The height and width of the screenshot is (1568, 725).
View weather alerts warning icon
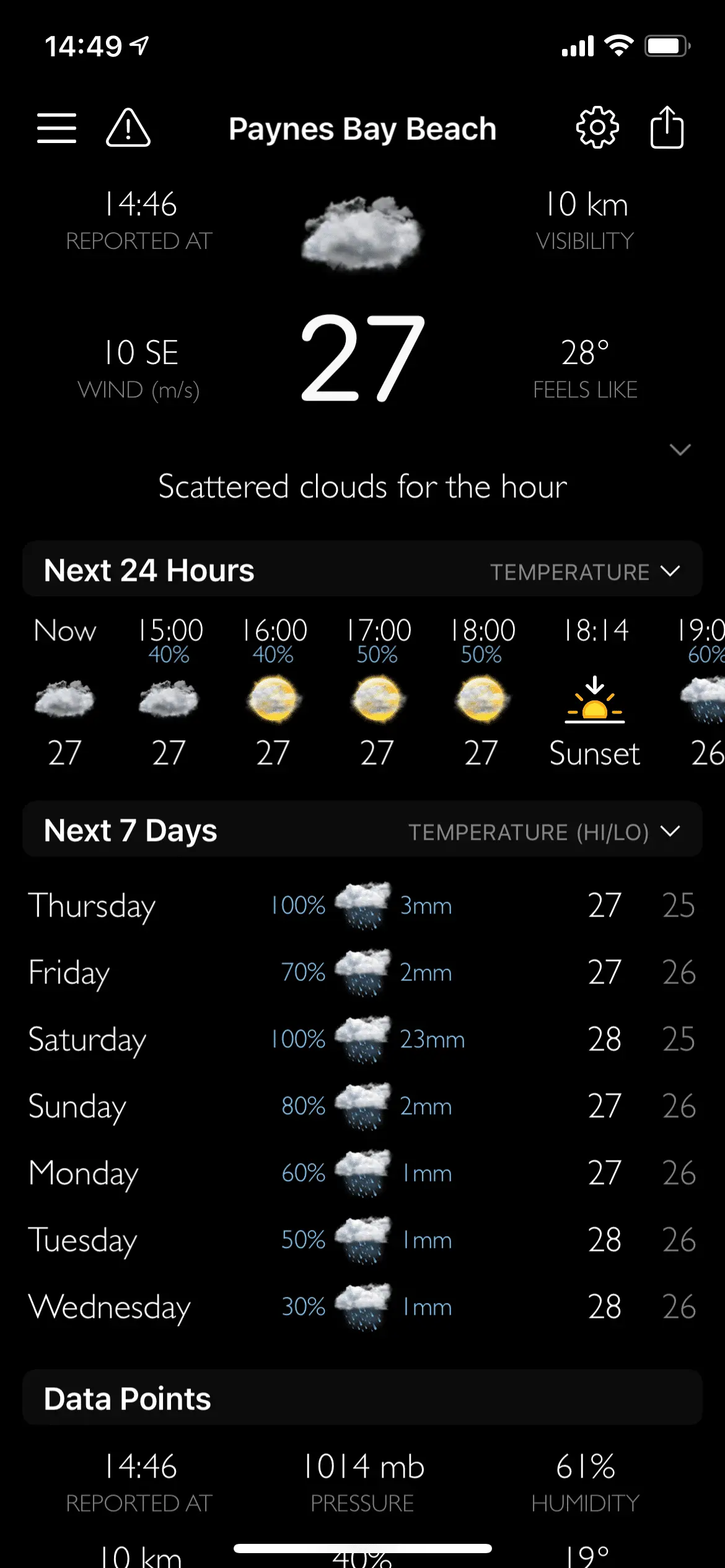128,128
